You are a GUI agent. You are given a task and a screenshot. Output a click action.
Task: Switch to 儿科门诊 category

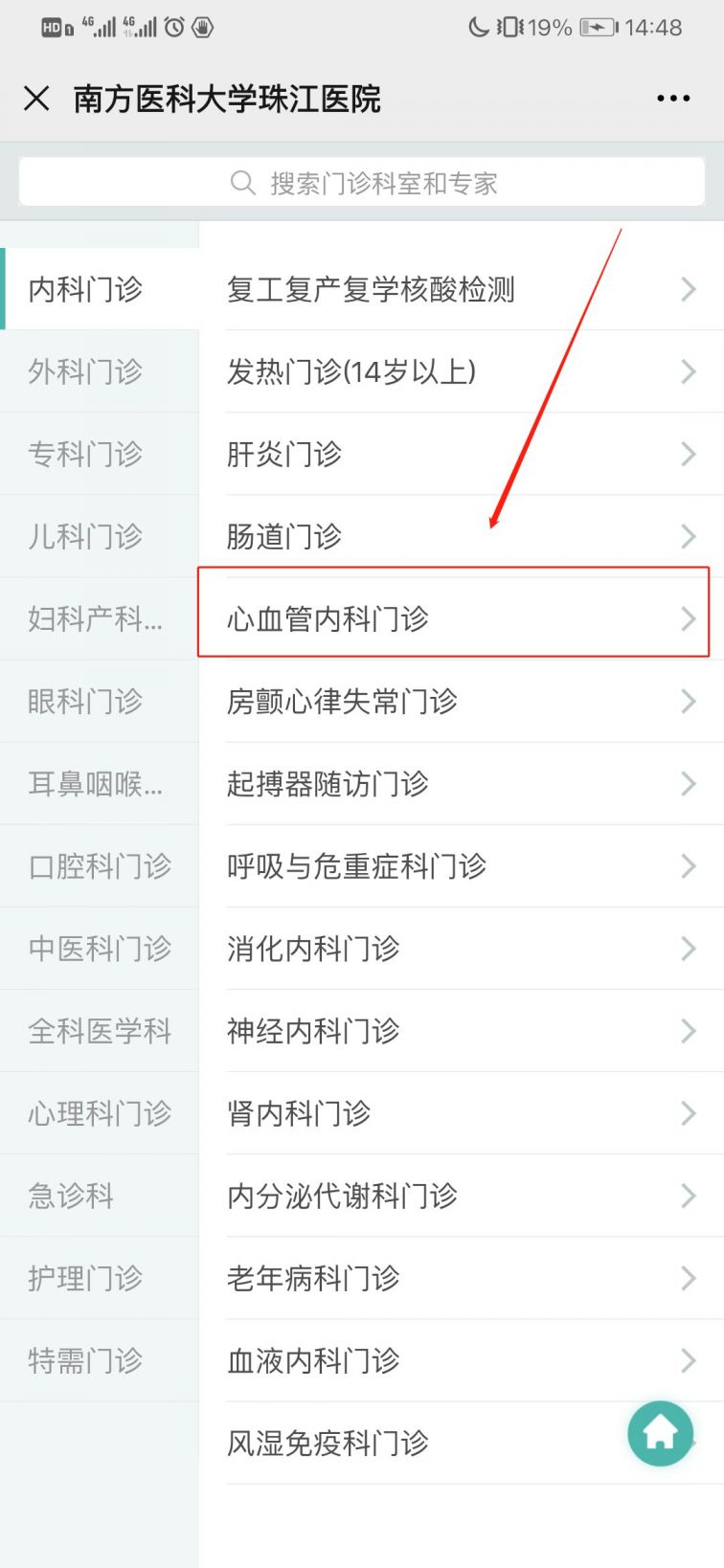pos(86,536)
